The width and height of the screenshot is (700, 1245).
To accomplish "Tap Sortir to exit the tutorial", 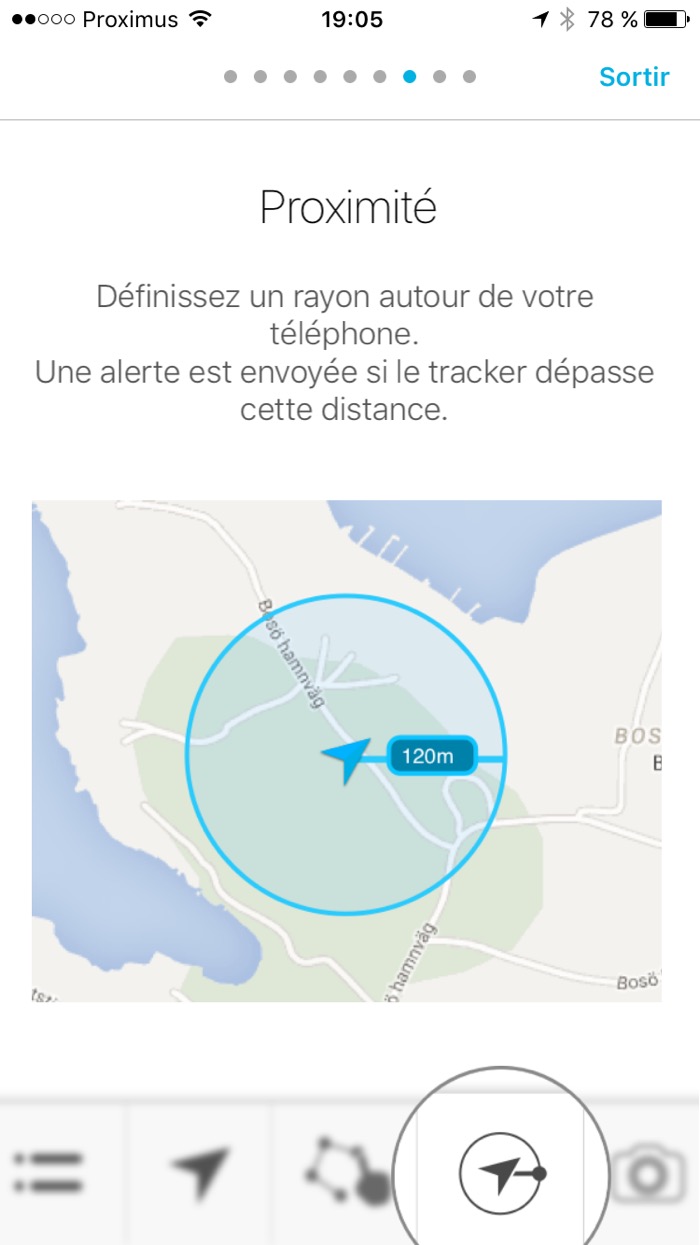I will 634,77.
